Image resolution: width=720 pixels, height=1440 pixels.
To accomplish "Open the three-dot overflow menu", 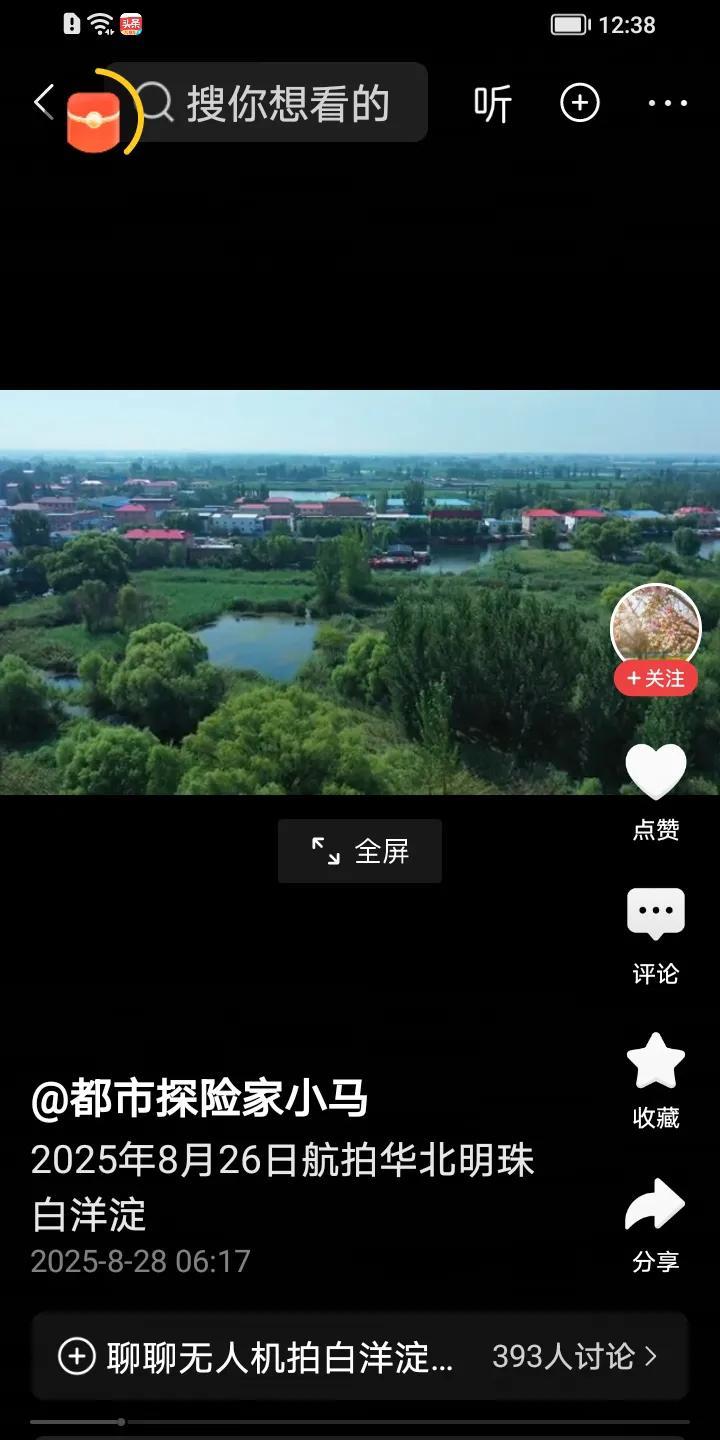I will (x=668, y=103).
